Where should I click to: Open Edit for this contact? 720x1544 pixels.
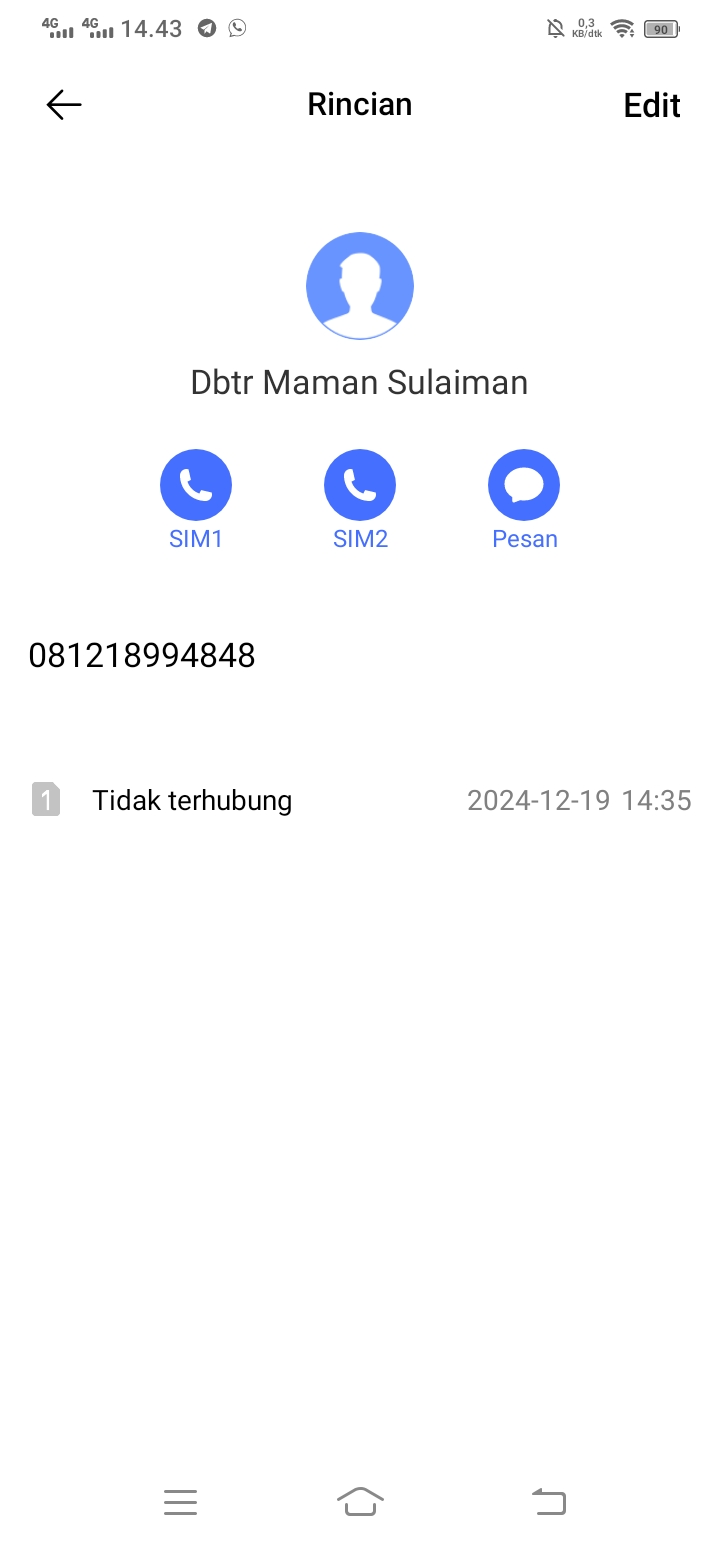click(x=651, y=105)
